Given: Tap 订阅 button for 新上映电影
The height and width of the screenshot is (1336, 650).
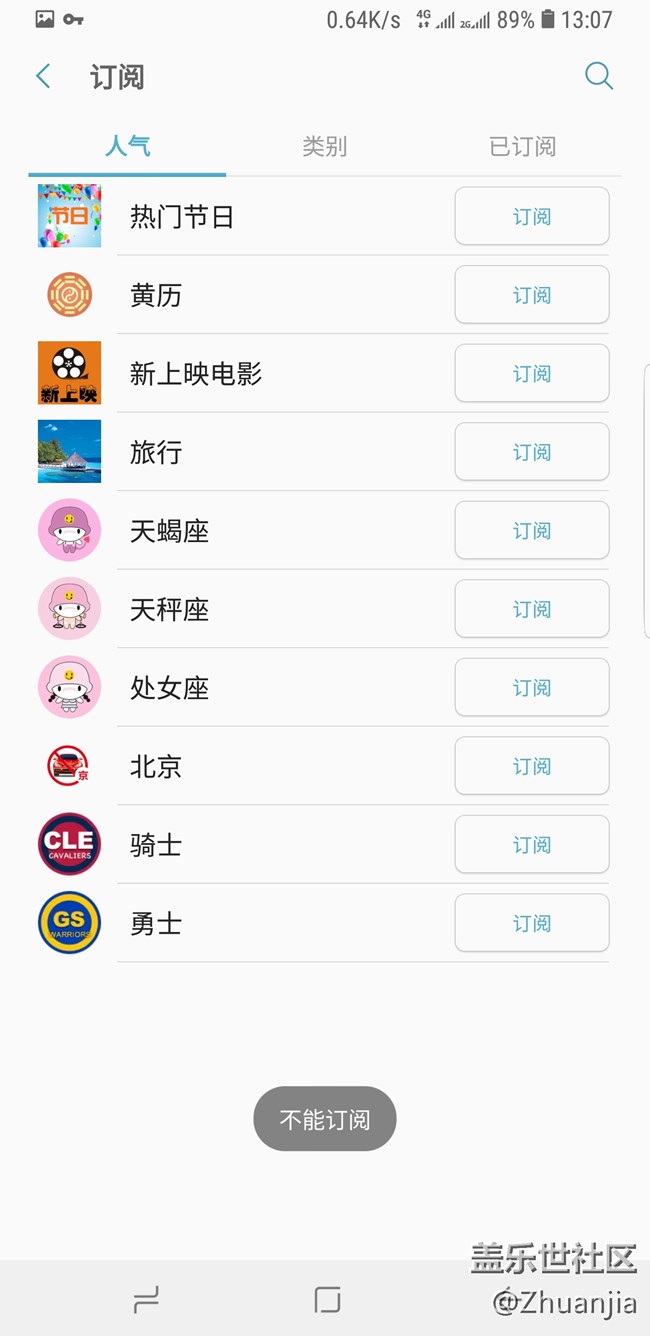Looking at the screenshot, I should [531, 373].
